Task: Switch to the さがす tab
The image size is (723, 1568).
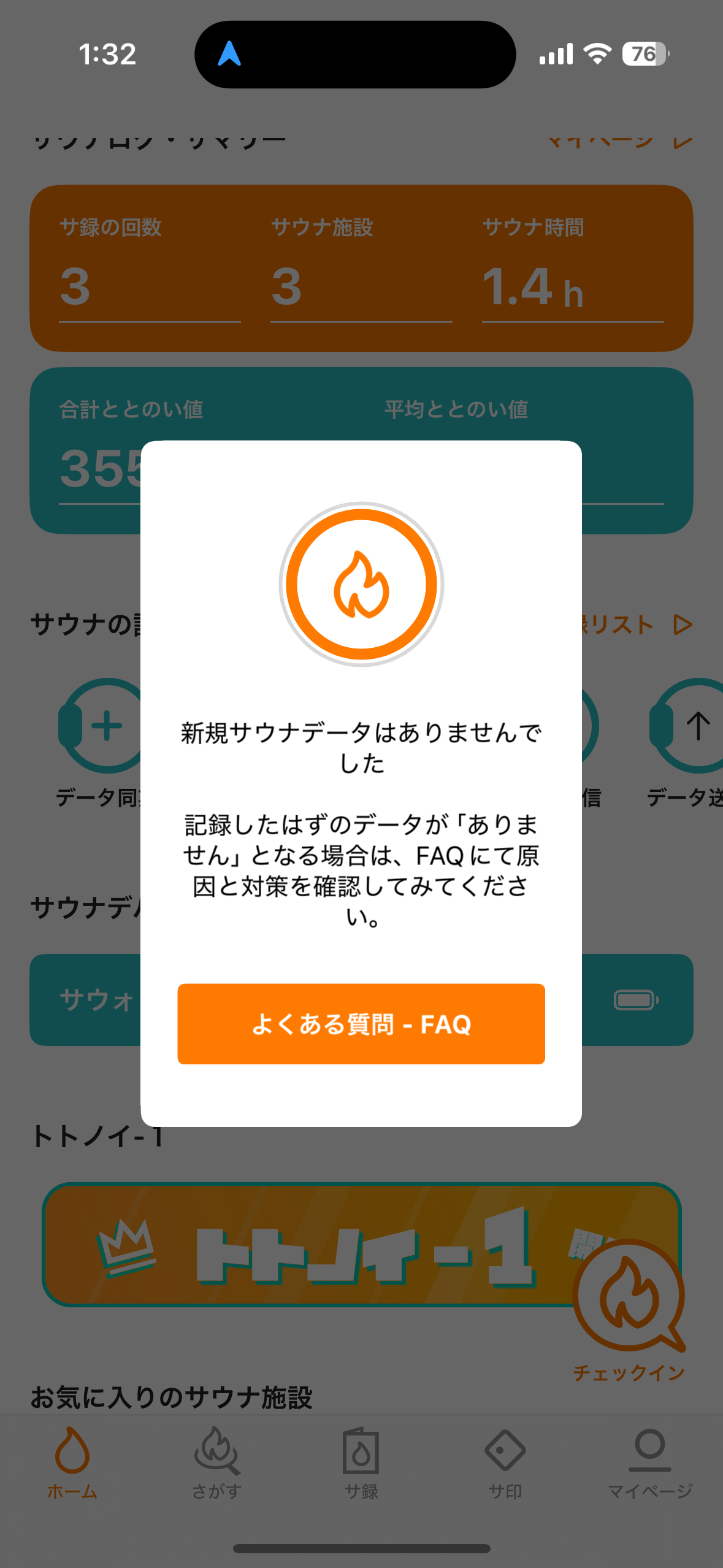Action: (217, 1463)
